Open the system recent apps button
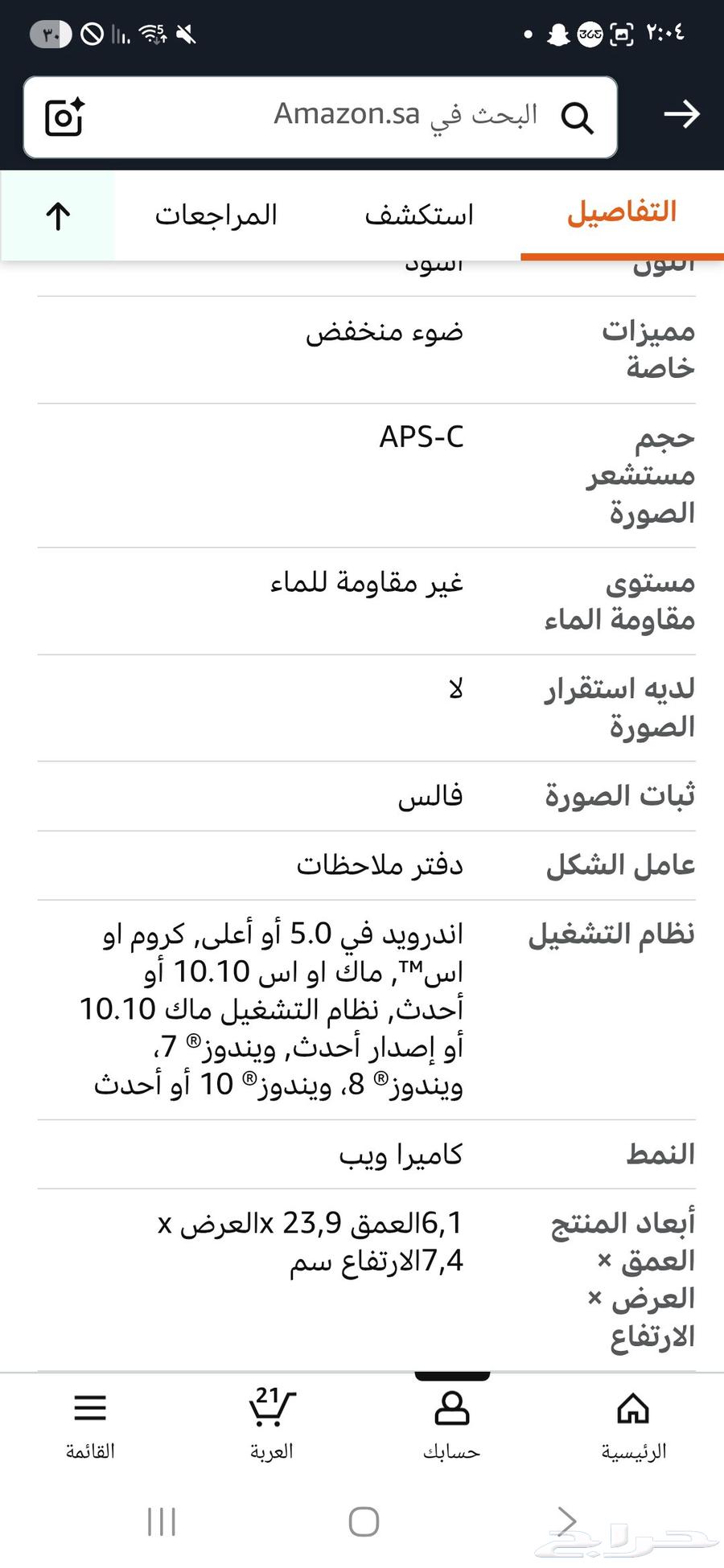 (162, 1521)
